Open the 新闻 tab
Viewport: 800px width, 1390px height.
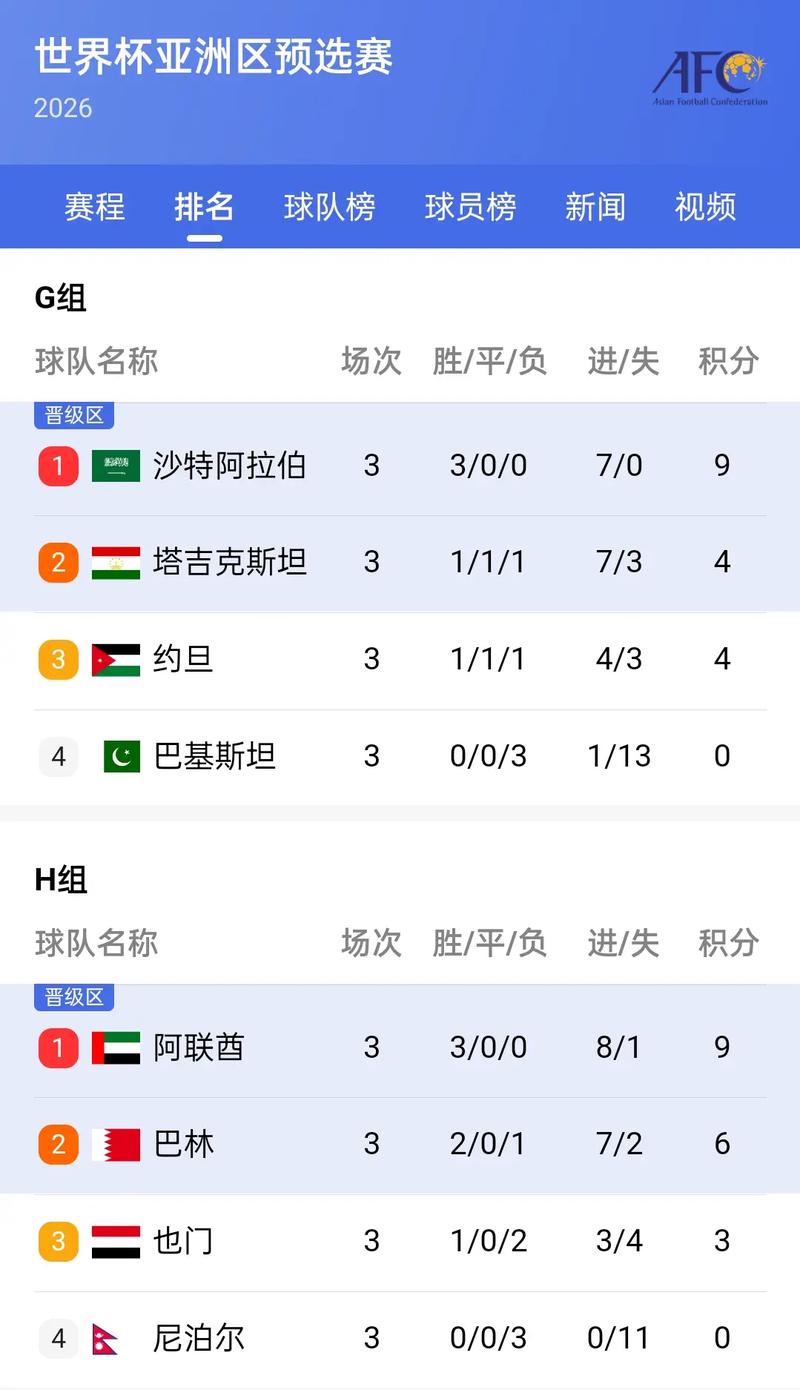coord(595,207)
